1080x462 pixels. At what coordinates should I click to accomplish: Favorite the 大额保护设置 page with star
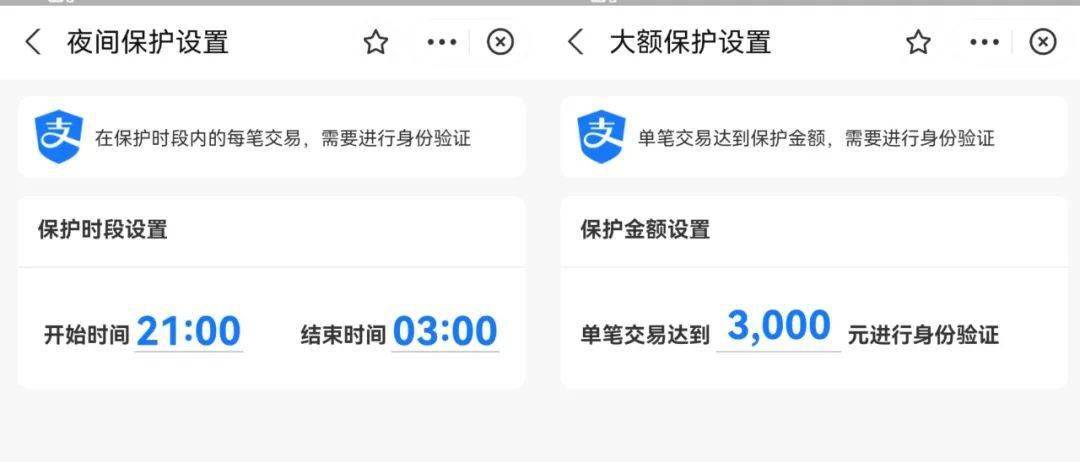[918, 42]
